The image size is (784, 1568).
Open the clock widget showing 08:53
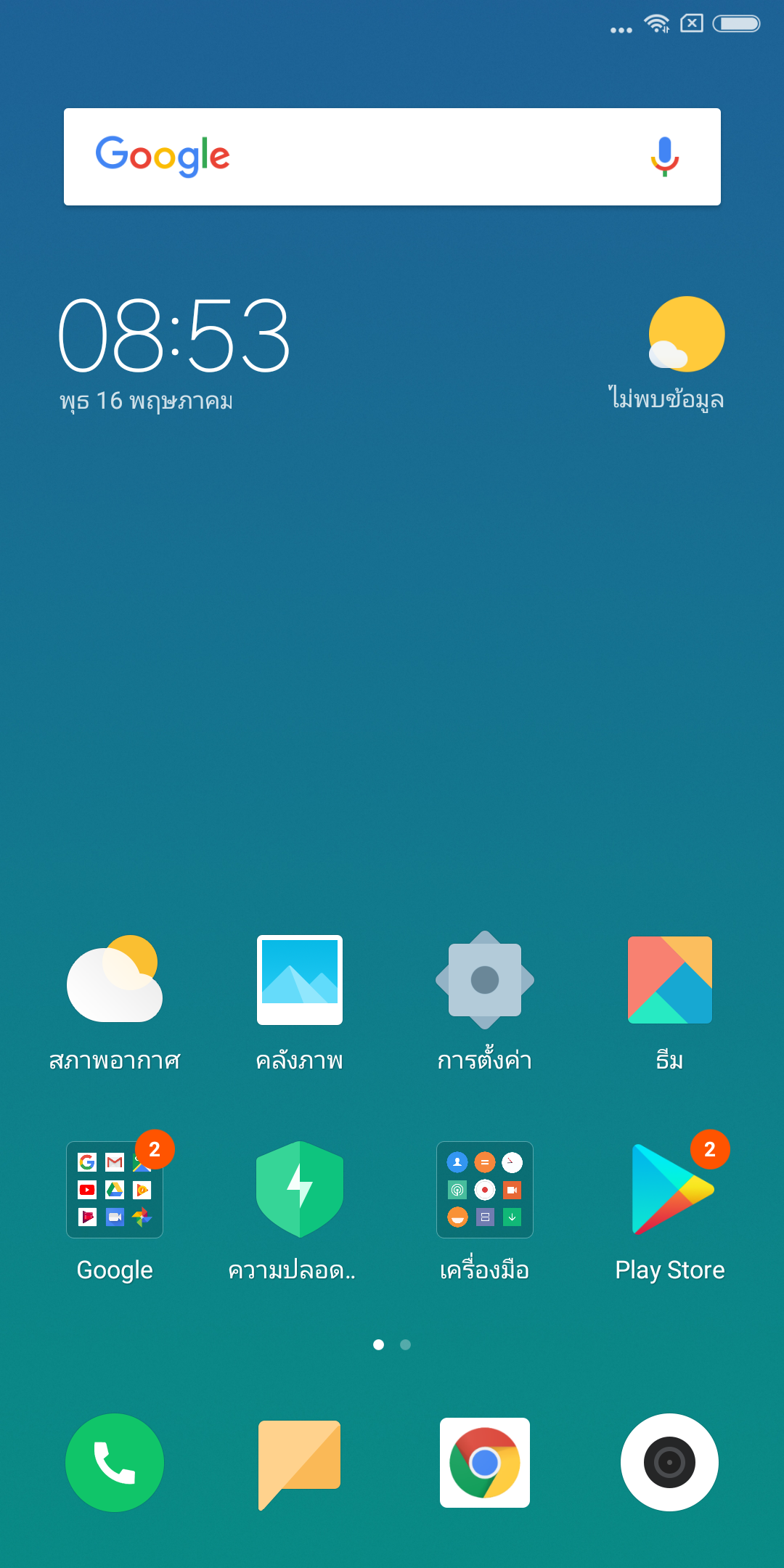tap(174, 336)
